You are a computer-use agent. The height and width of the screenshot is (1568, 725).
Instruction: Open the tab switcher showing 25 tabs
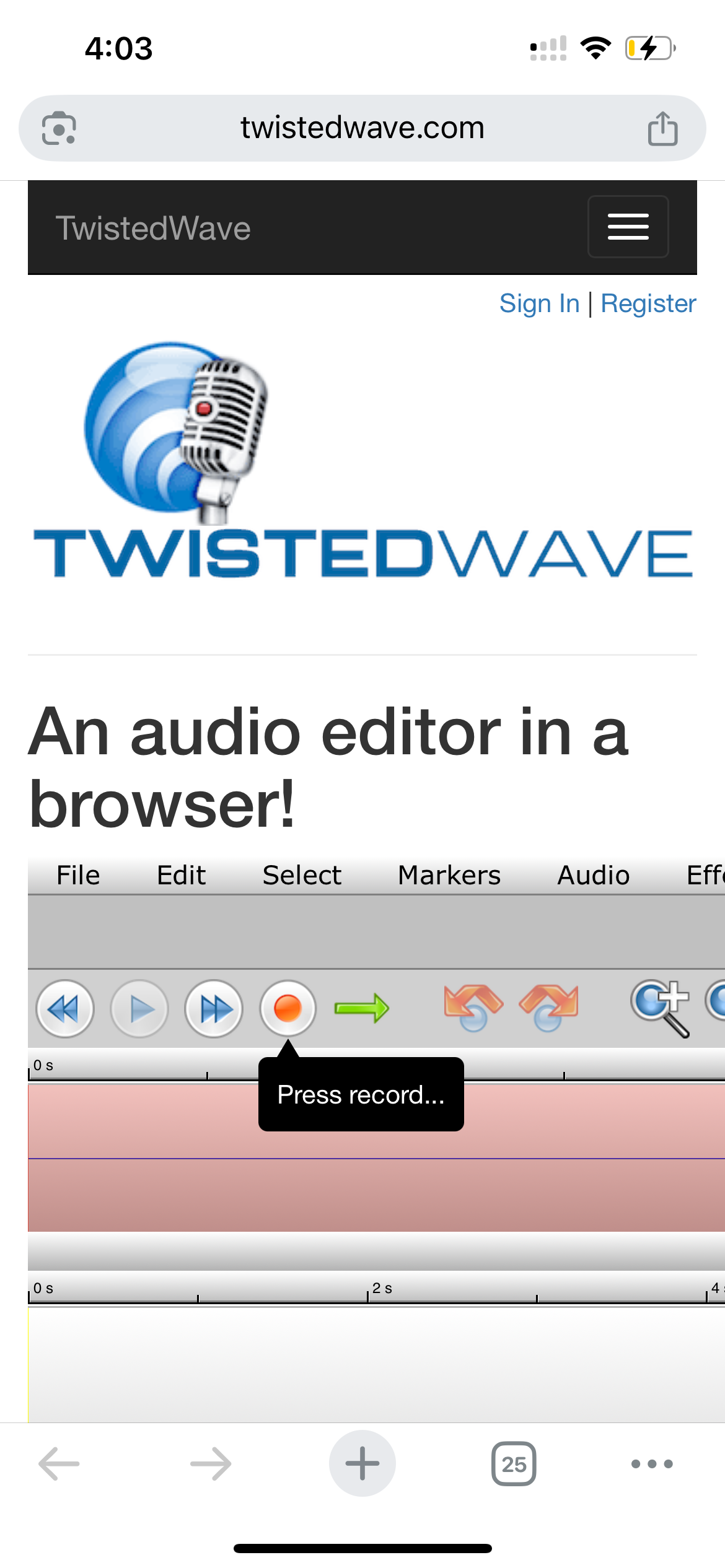point(514,1463)
